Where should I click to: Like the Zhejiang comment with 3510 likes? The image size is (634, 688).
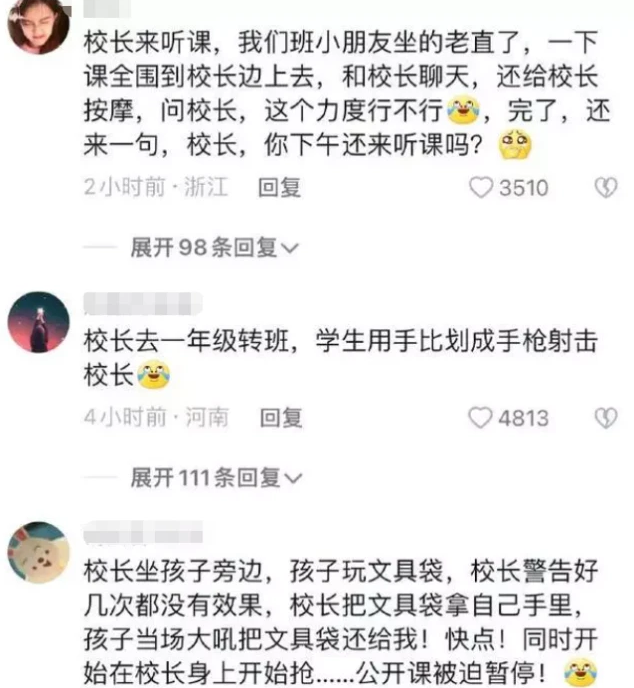tap(482, 187)
